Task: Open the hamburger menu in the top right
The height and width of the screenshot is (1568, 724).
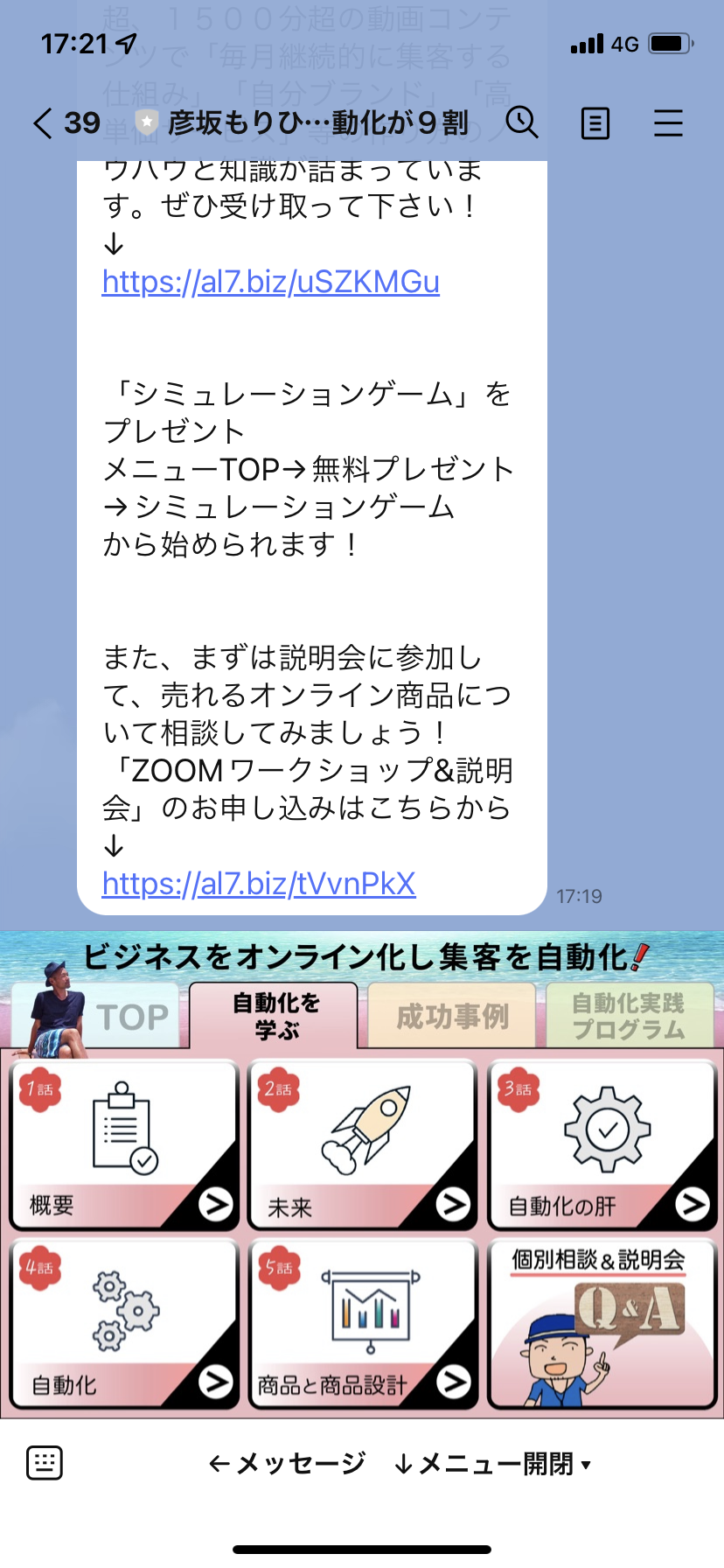Action: point(668,123)
